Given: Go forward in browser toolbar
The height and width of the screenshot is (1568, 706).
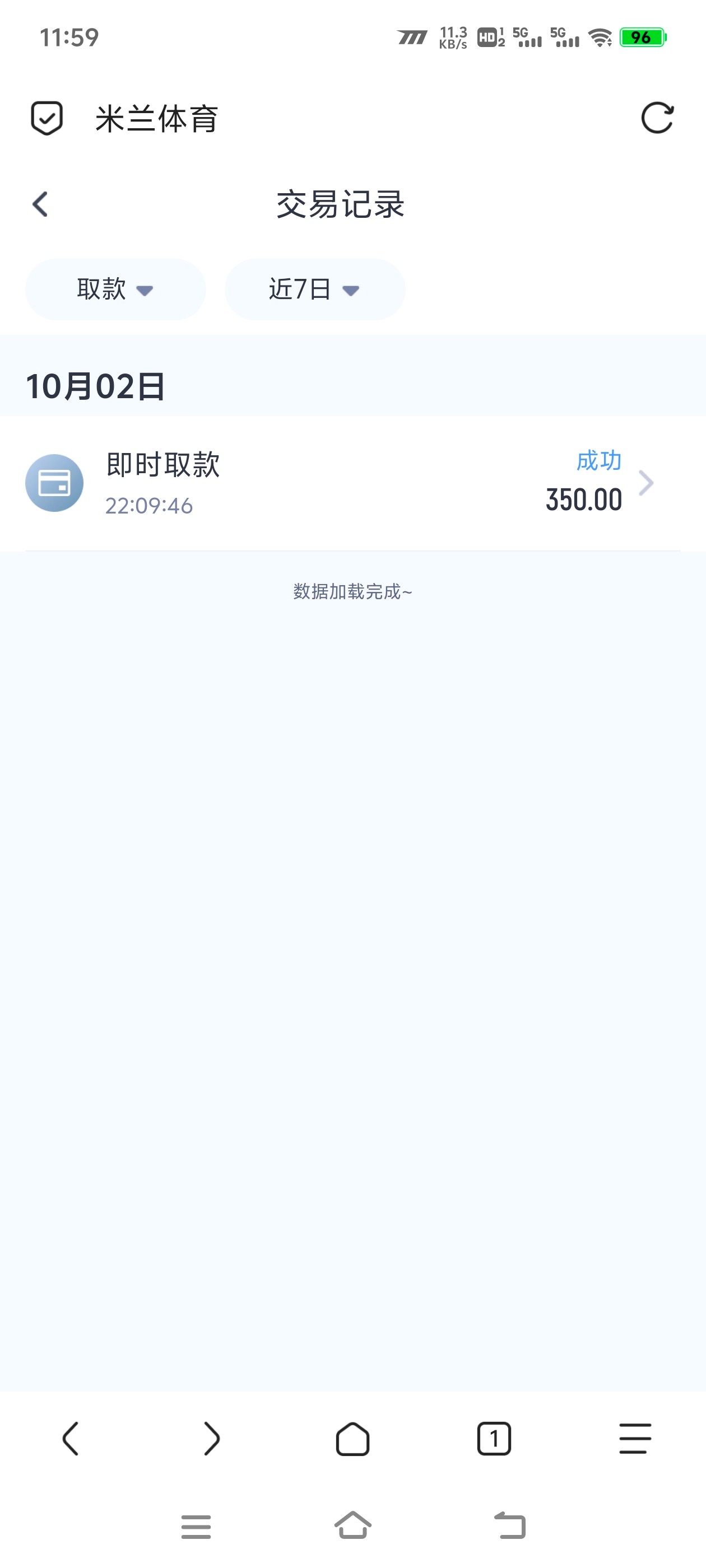Looking at the screenshot, I should coord(211,1439).
